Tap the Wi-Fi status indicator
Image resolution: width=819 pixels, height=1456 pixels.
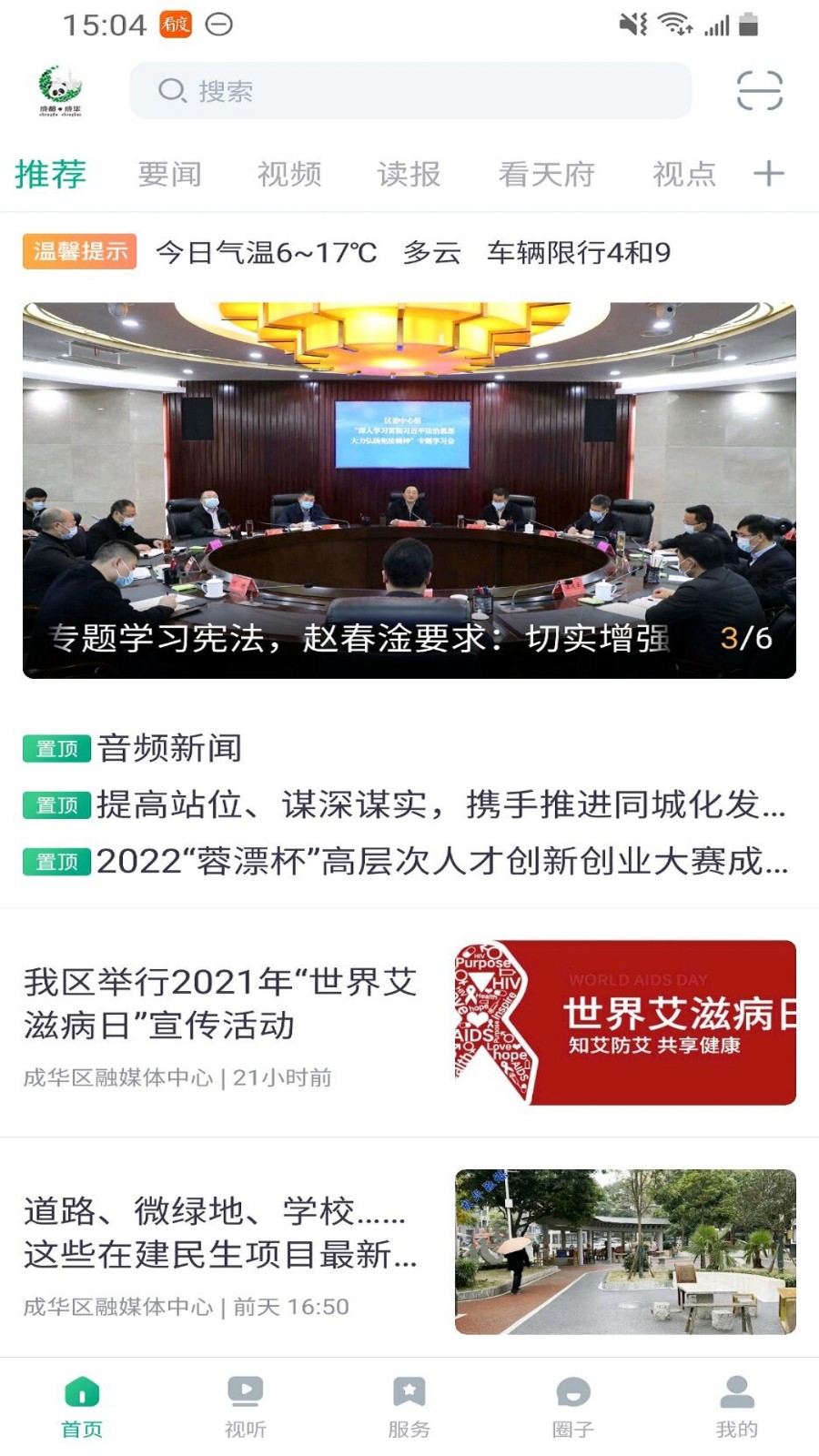(x=673, y=25)
